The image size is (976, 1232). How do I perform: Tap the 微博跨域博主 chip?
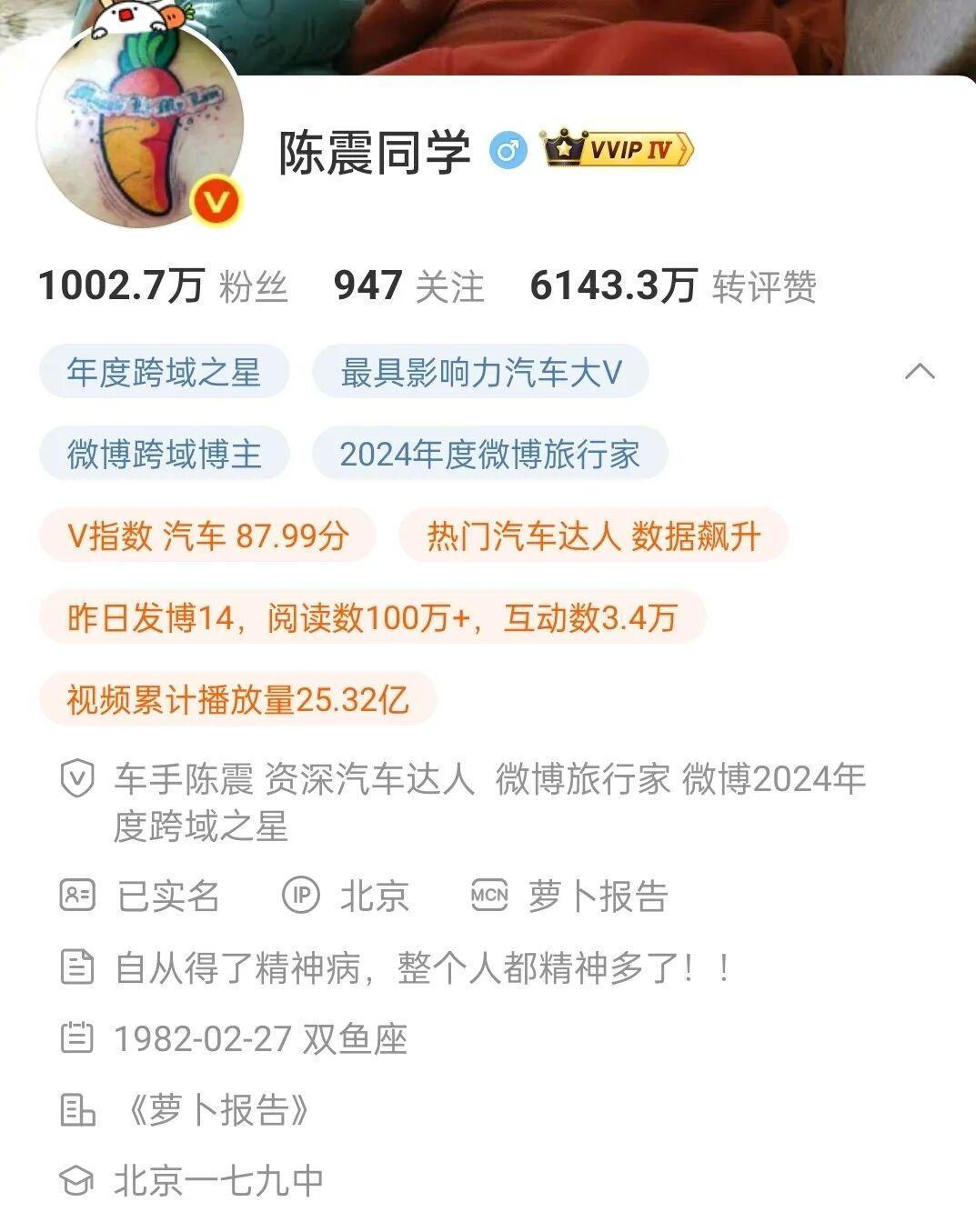coord(164,454)
